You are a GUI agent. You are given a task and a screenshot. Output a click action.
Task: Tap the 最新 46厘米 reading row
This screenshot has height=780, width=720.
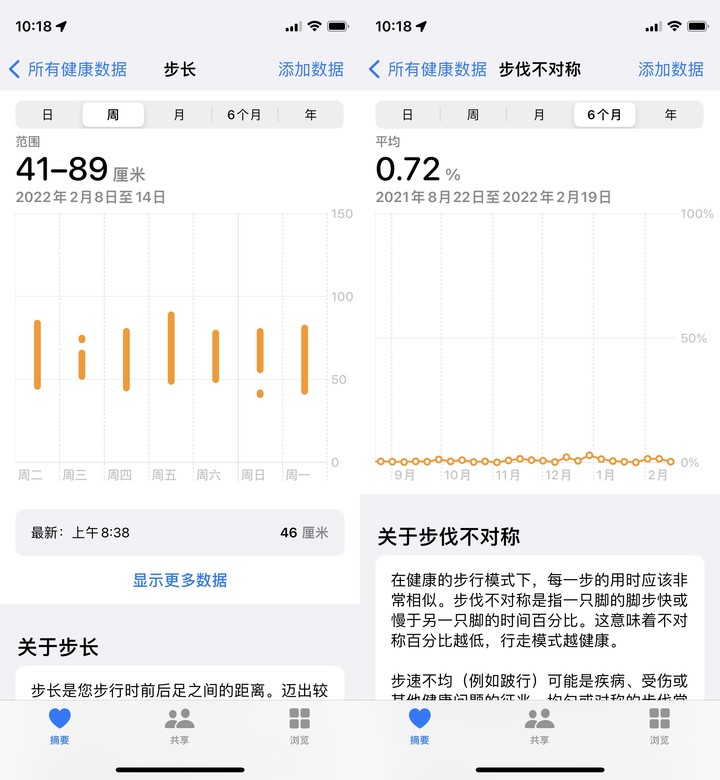point(180,533)
